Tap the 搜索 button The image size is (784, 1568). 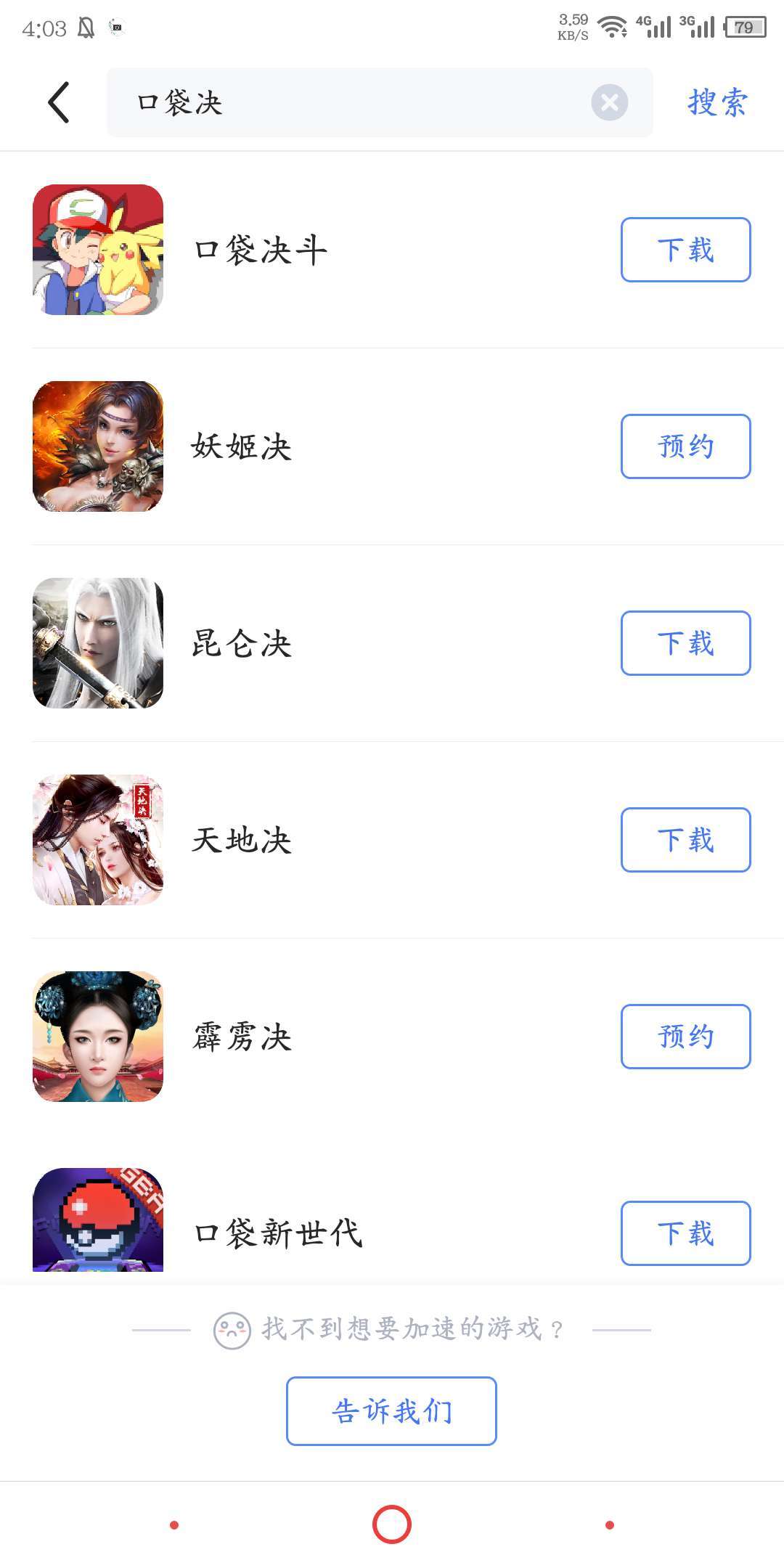[x=717, y=102]
